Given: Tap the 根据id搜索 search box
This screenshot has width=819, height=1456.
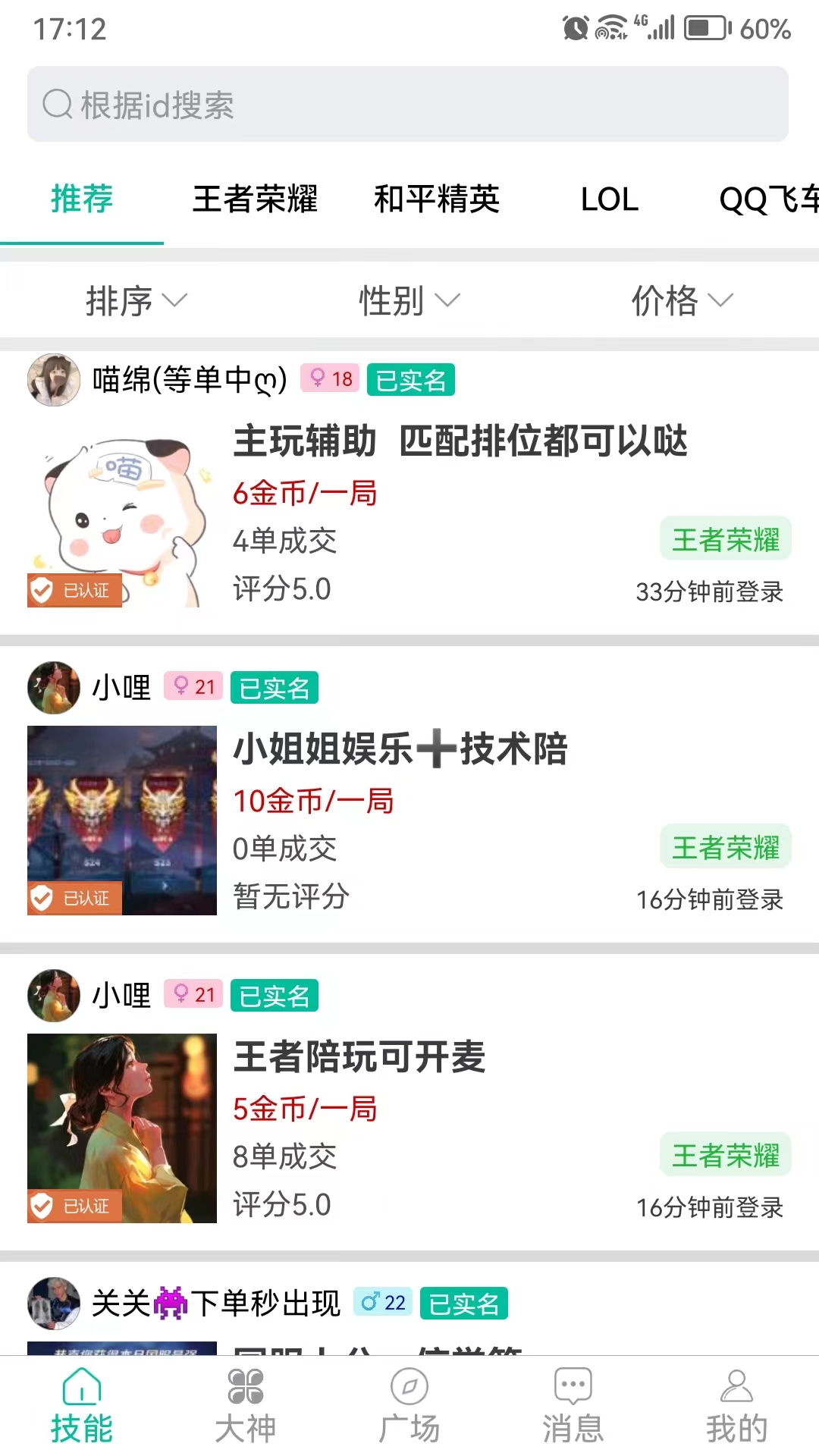Looking at the screenshot, I should coord(408,104).
